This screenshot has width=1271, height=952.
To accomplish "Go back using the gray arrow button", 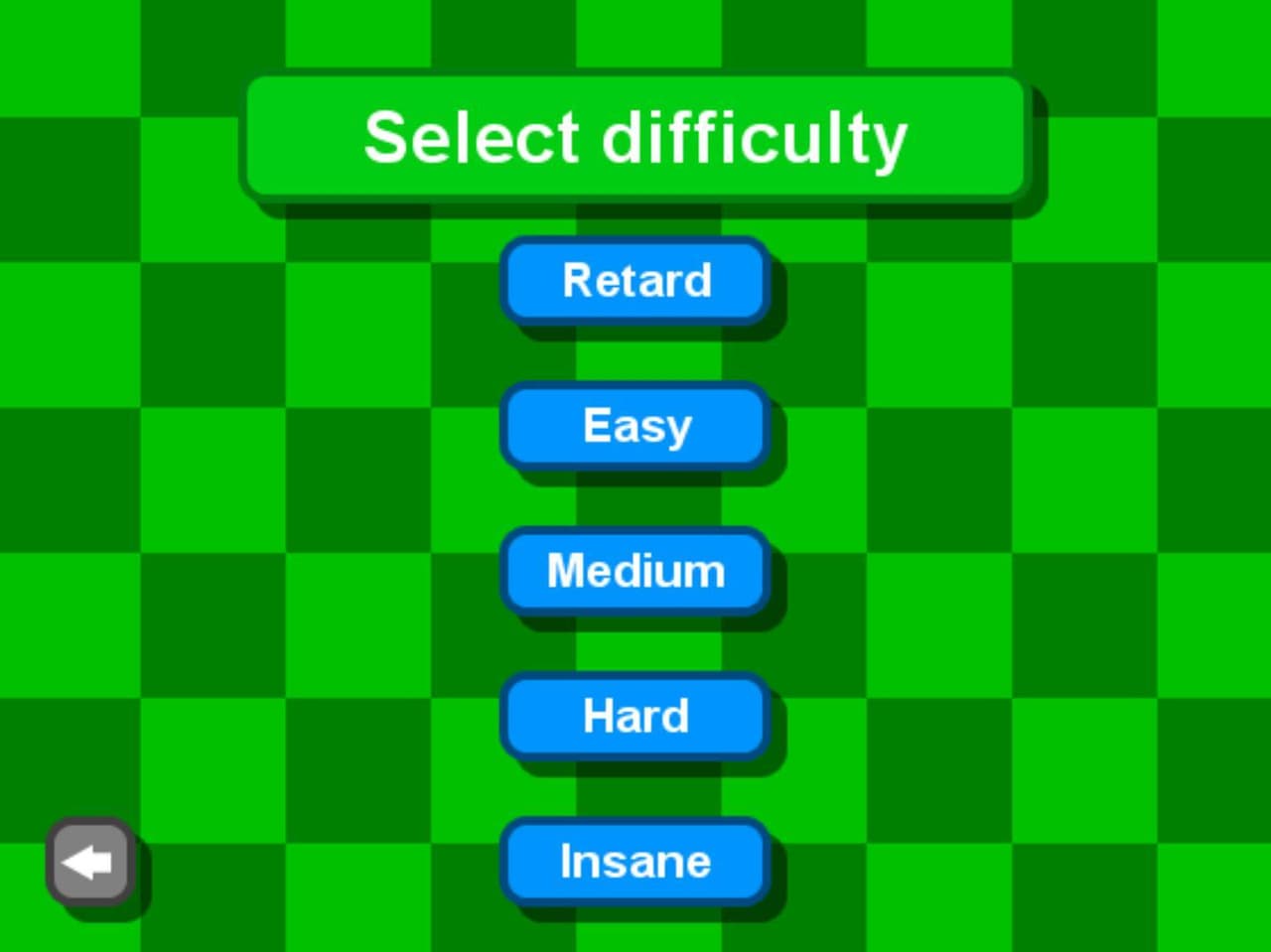I will tap(90, 862).
